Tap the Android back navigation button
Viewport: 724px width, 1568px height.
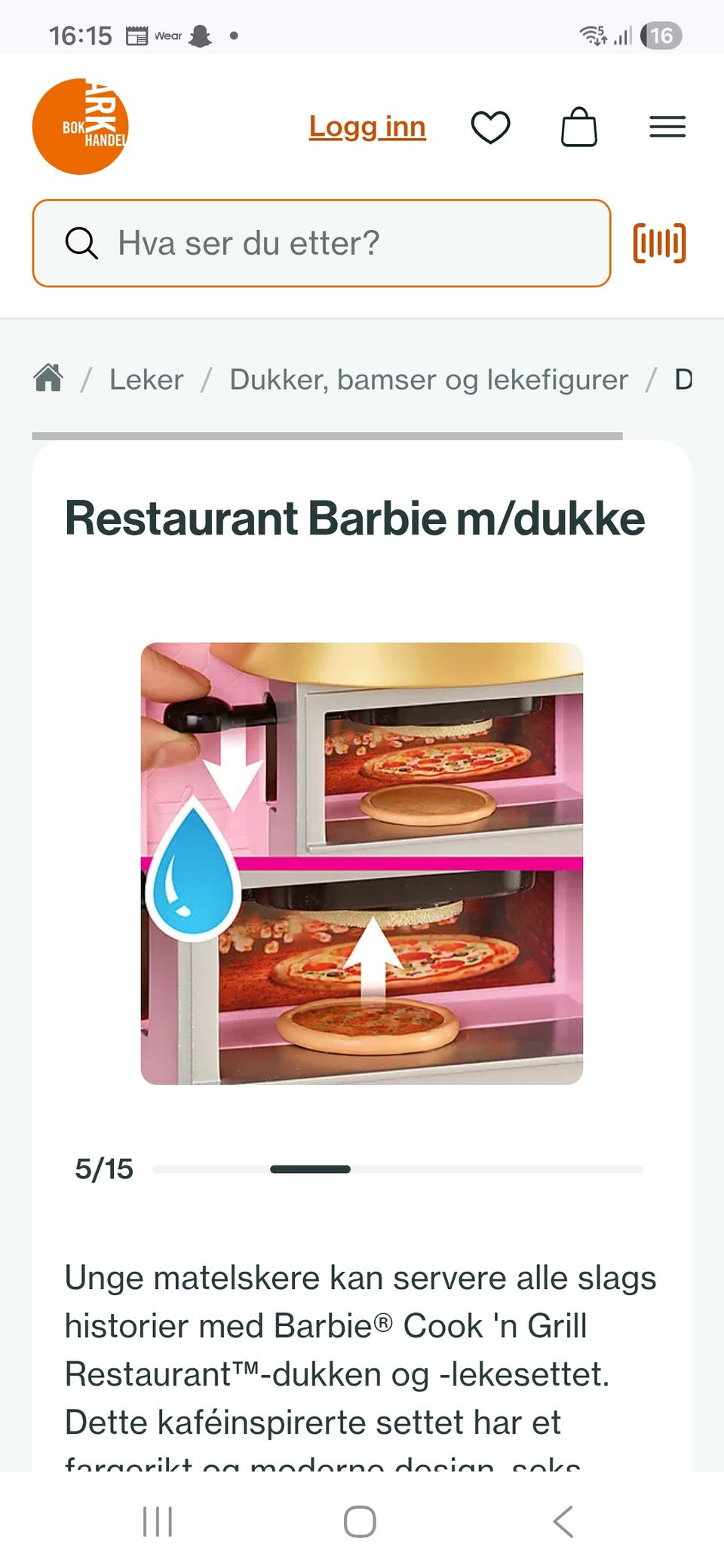563,1521
